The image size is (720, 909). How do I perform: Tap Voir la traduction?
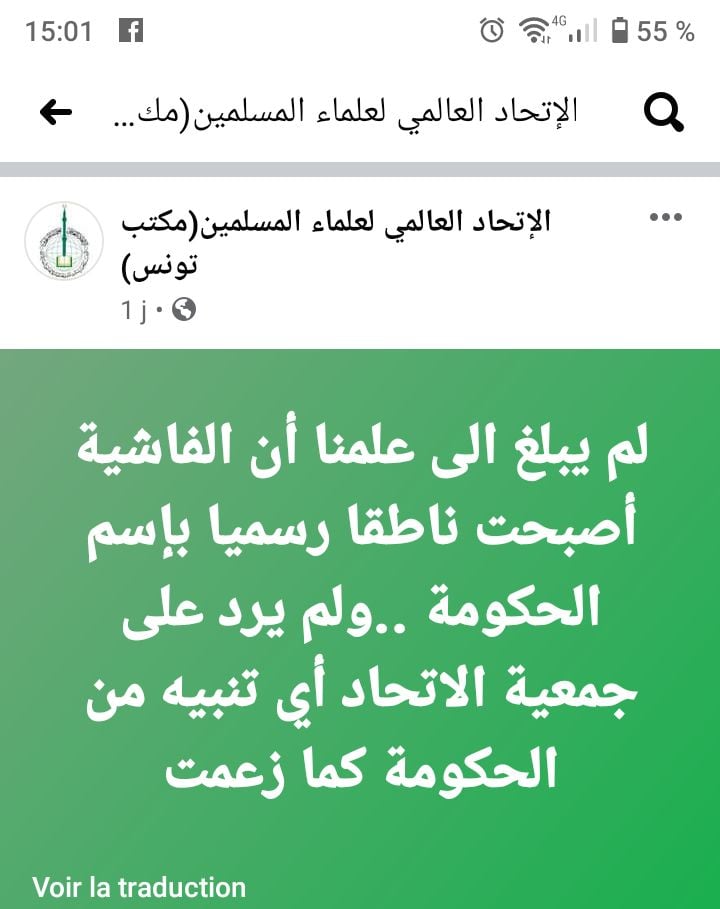139,887
